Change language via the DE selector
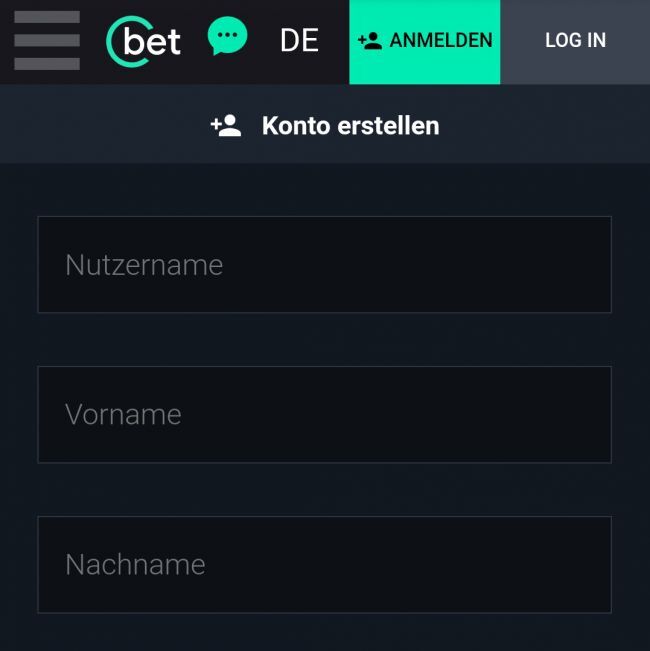Image resolution: width=650 pixels, height=651 pixels. click(299, 41)
